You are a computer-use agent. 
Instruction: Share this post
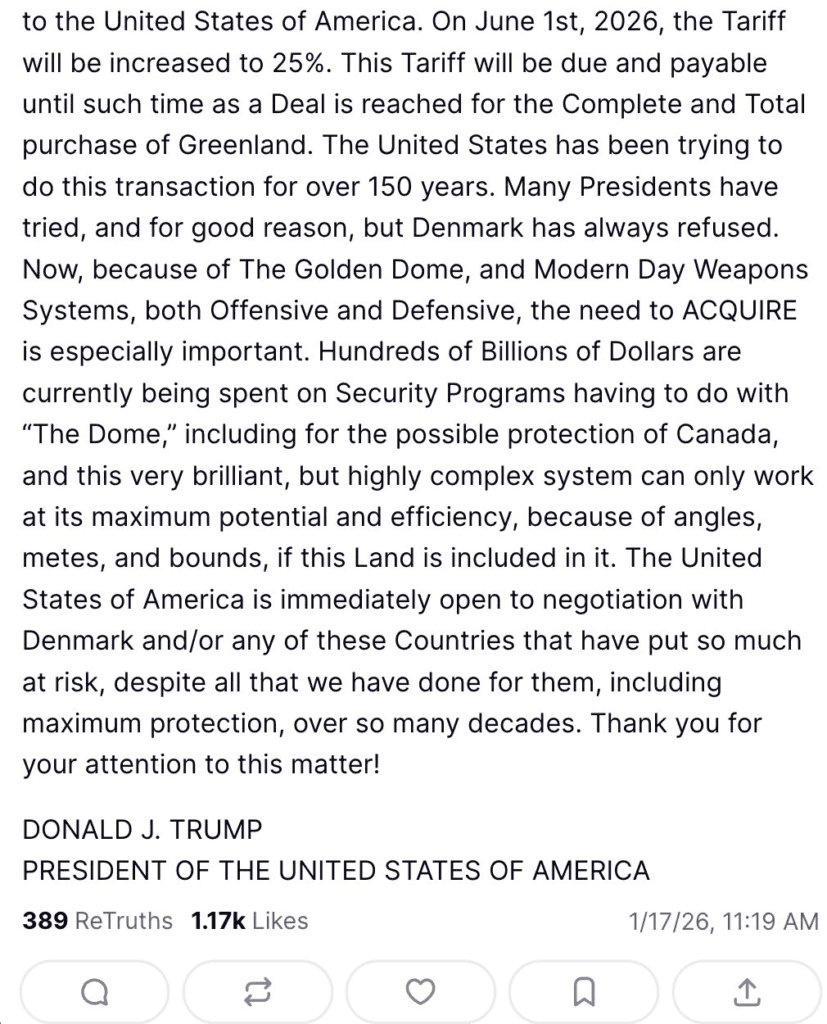[747, 991]
